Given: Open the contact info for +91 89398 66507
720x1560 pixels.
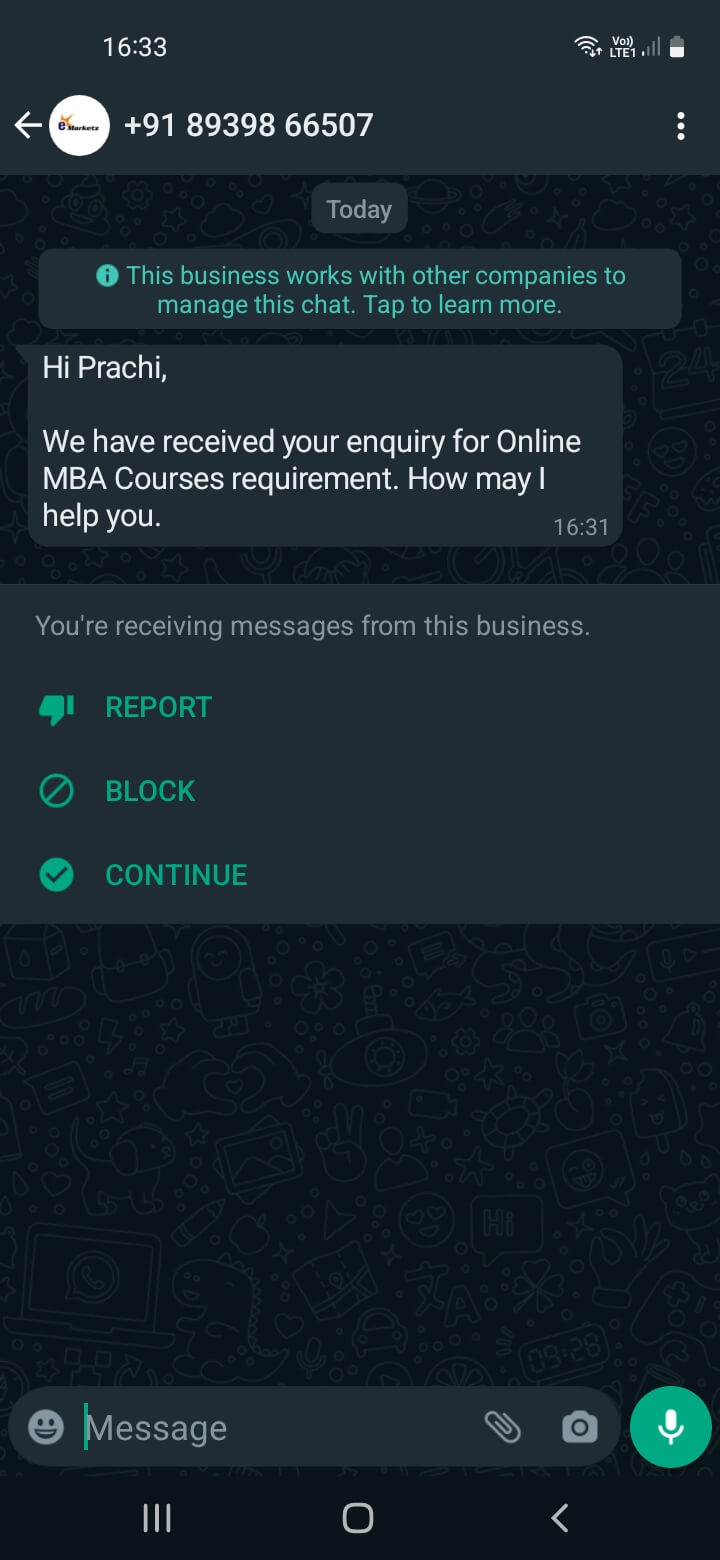Looking at the screenshot, I should [248, 125].
